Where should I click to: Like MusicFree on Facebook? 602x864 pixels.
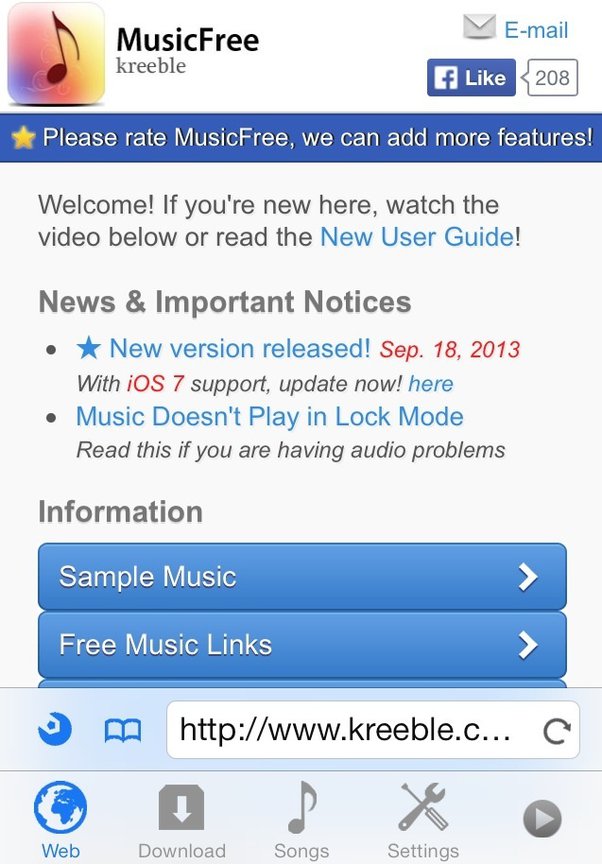click(x=471, y=78)
